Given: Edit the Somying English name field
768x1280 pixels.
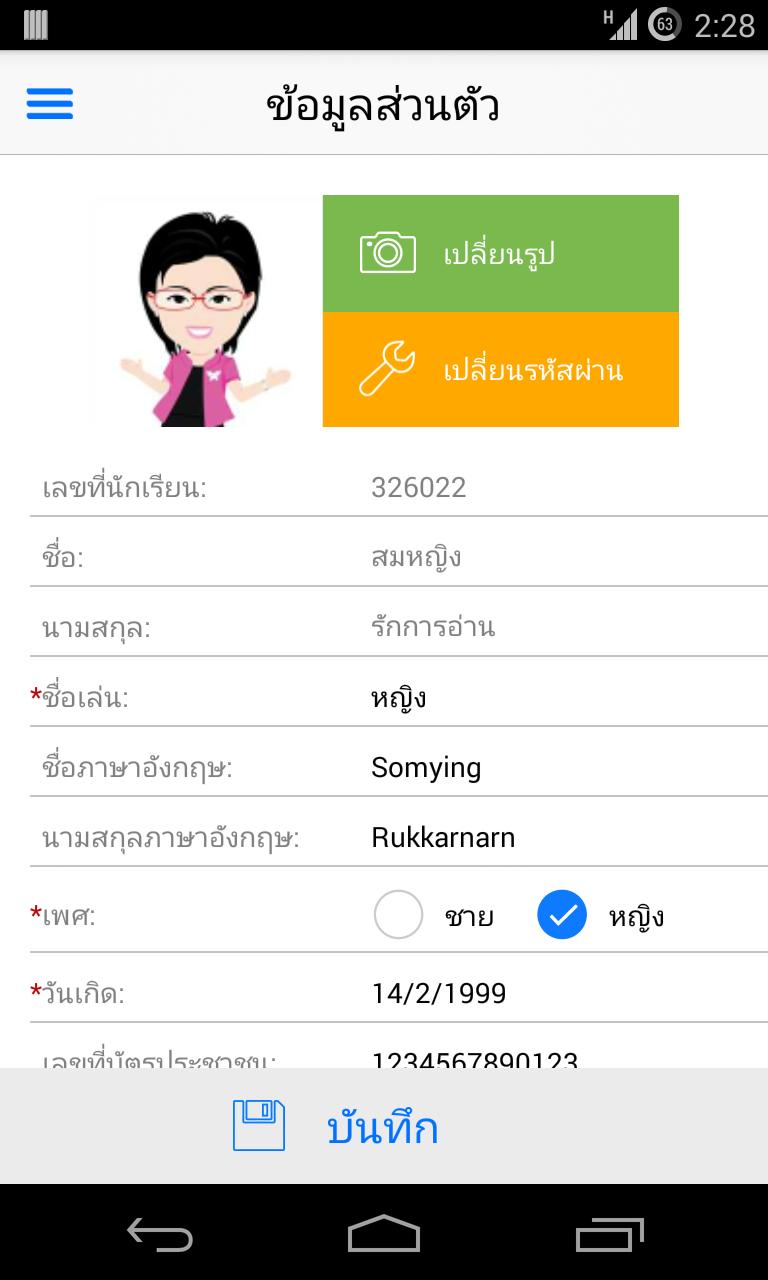Looking at the screenshot, I should click(x=427, y=766).
